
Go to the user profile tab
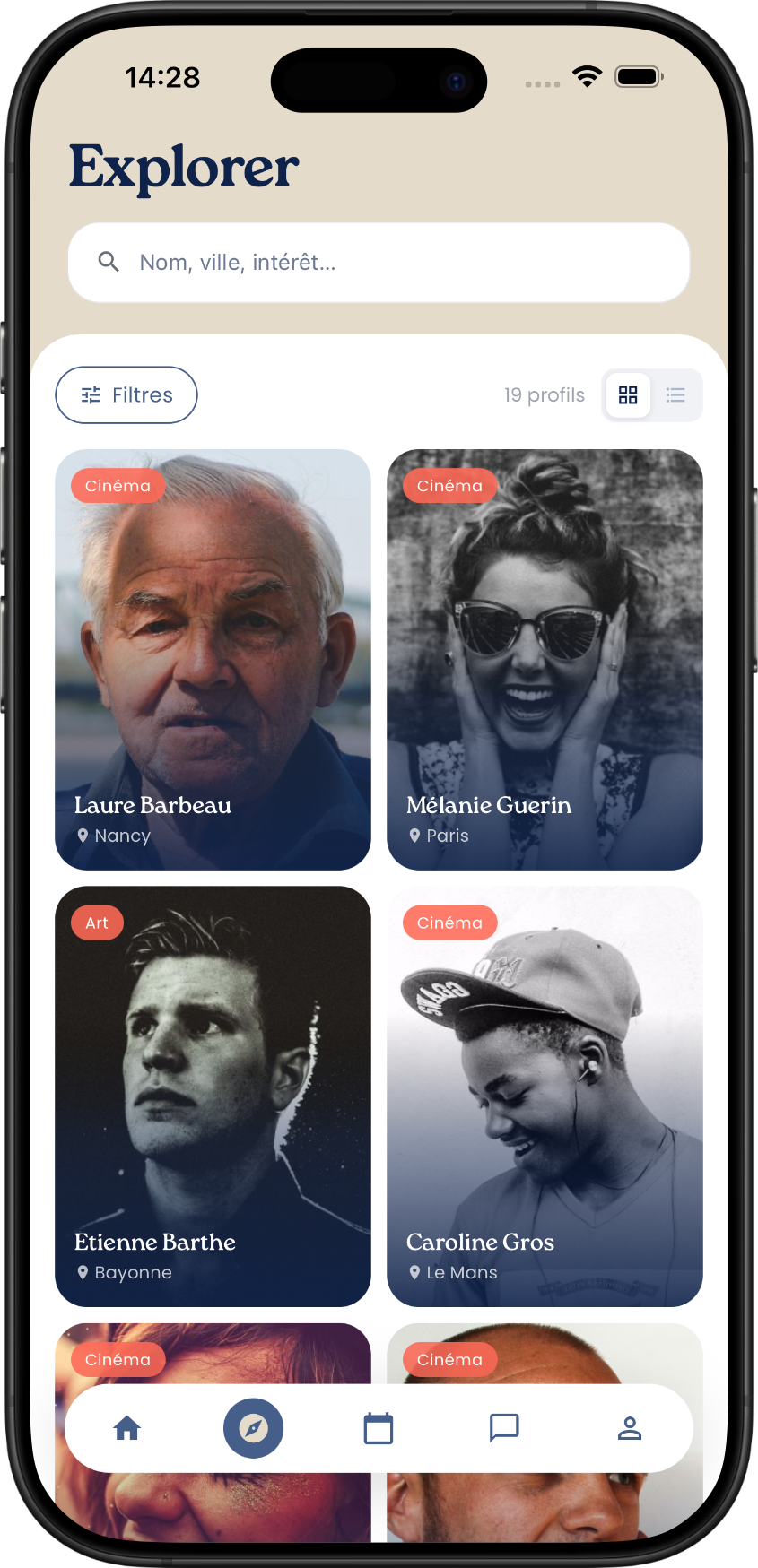pos(630,1428)
